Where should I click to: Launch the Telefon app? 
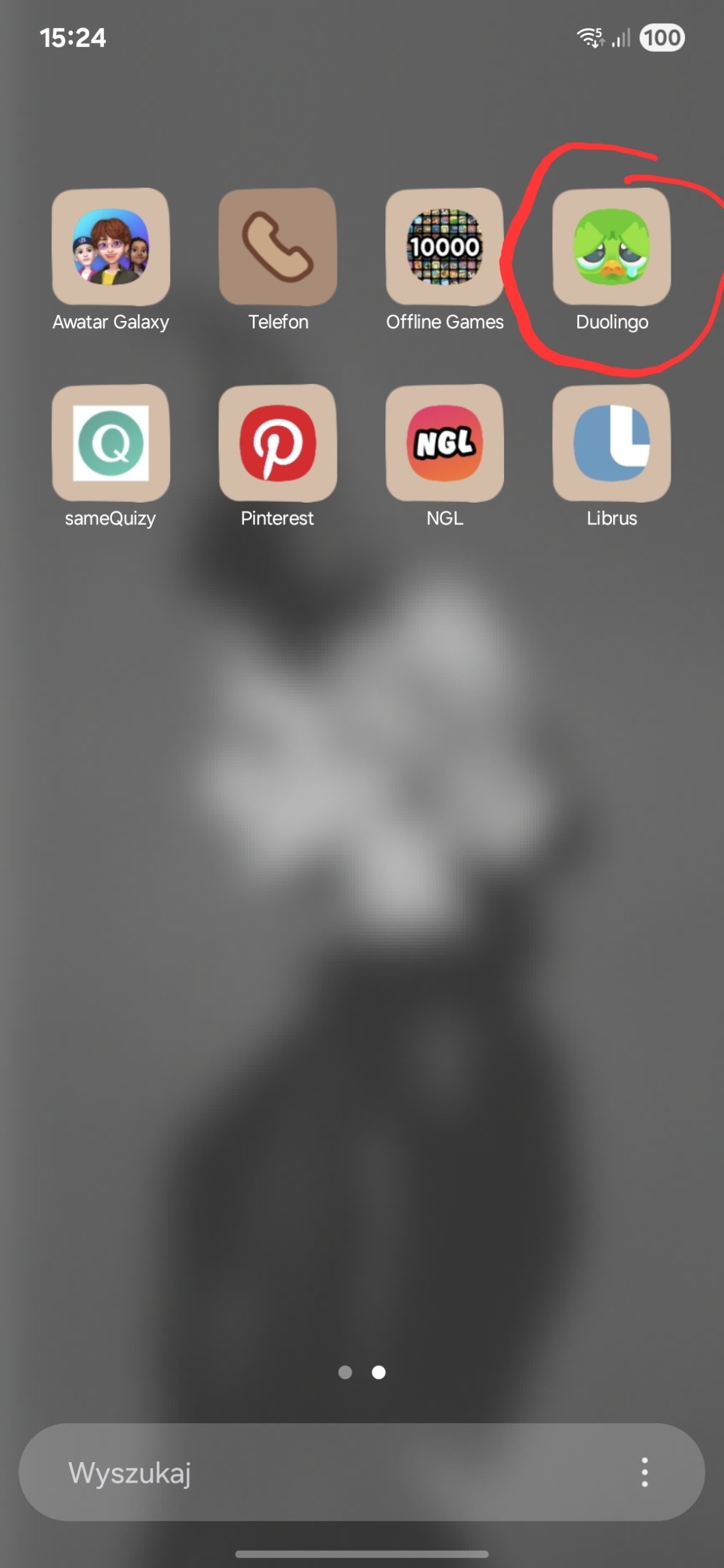277,247
